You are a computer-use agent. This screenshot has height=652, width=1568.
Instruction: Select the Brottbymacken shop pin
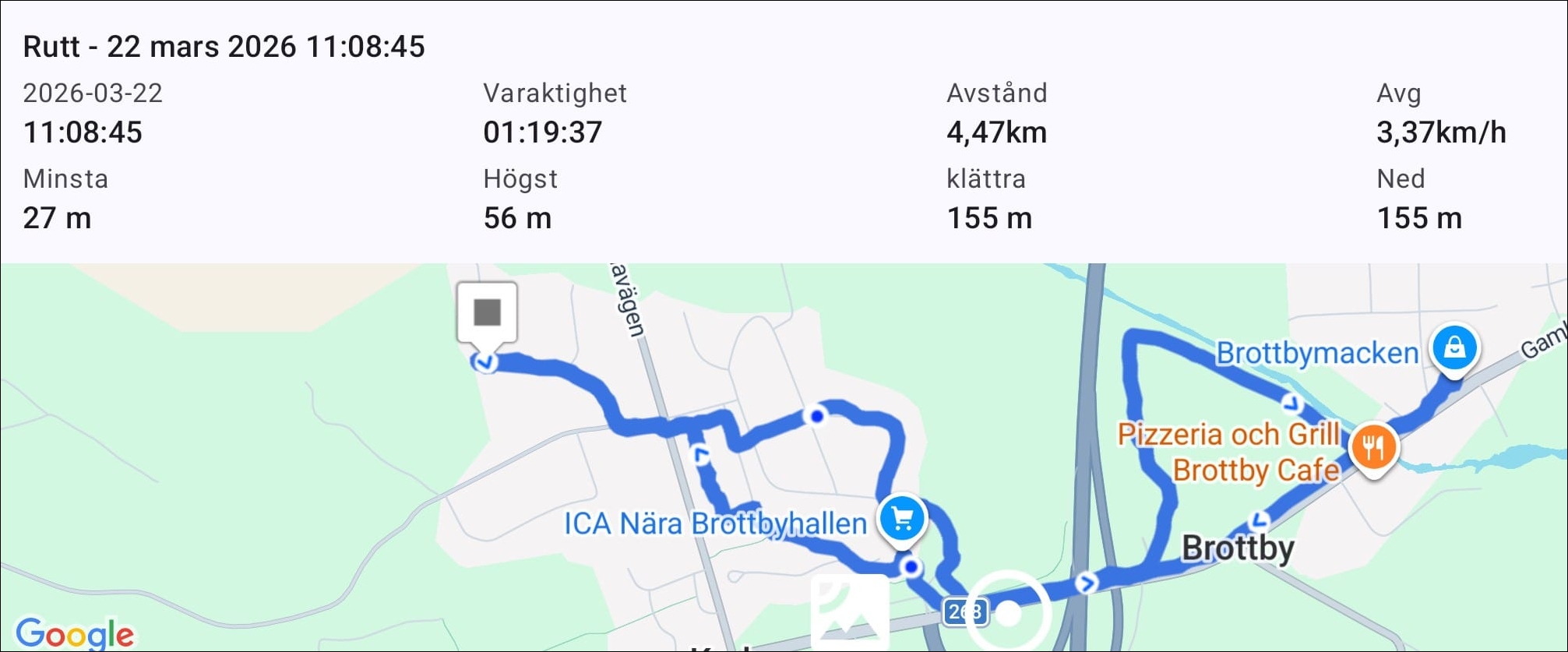(1454, 348)
